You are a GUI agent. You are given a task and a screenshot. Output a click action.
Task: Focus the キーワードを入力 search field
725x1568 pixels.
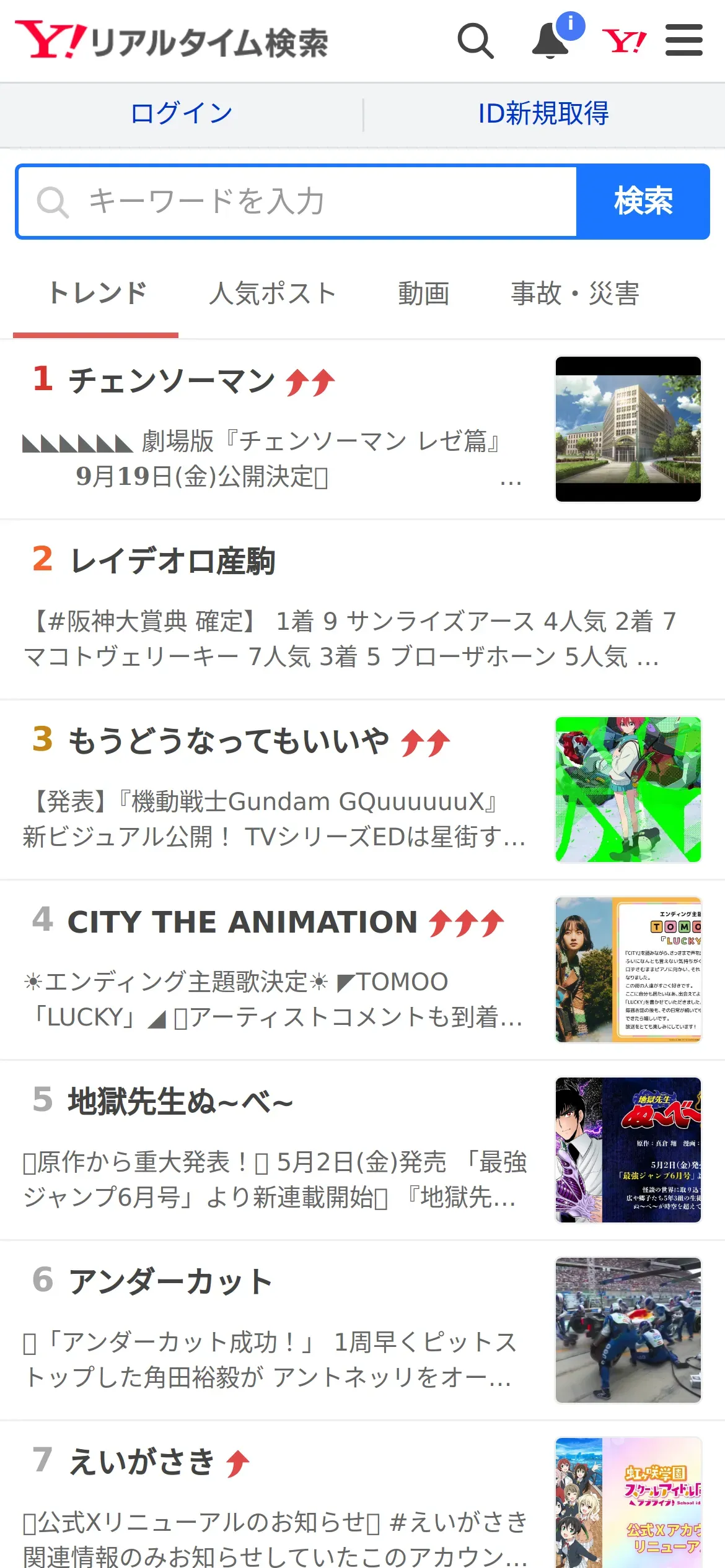coord(297,201)
